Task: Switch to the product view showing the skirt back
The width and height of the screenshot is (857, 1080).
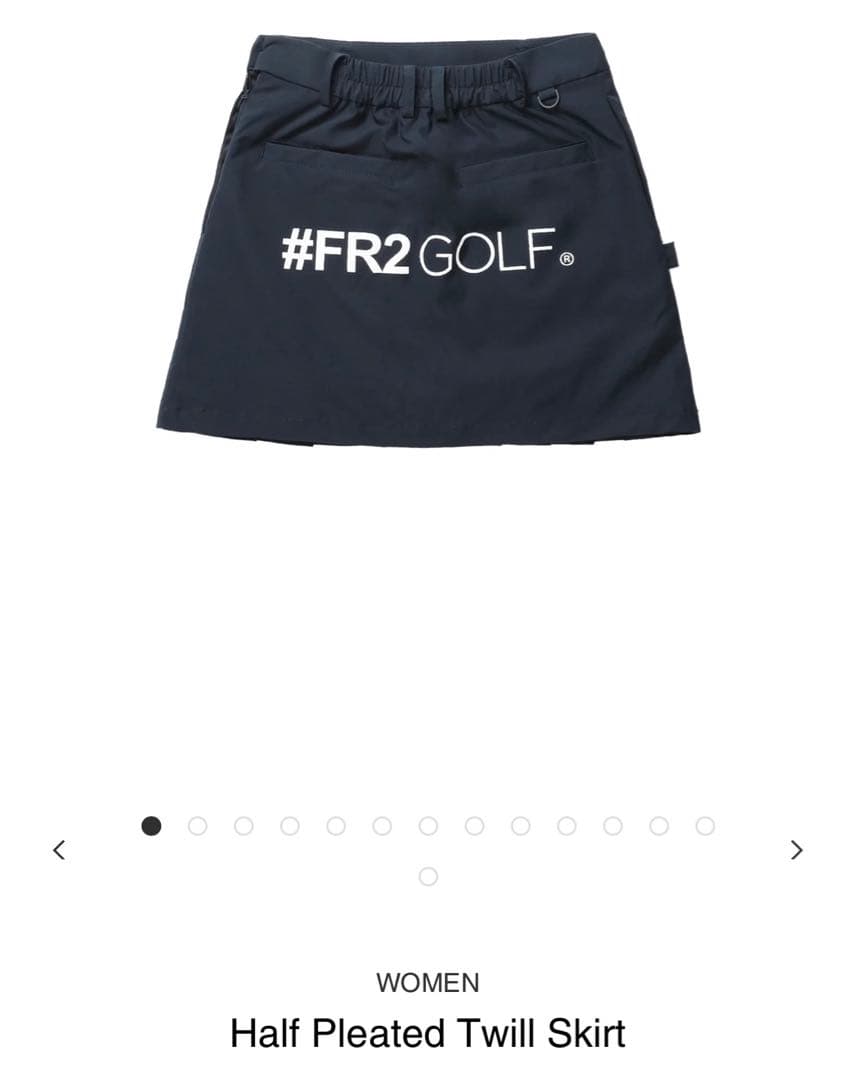Action: 150,828
